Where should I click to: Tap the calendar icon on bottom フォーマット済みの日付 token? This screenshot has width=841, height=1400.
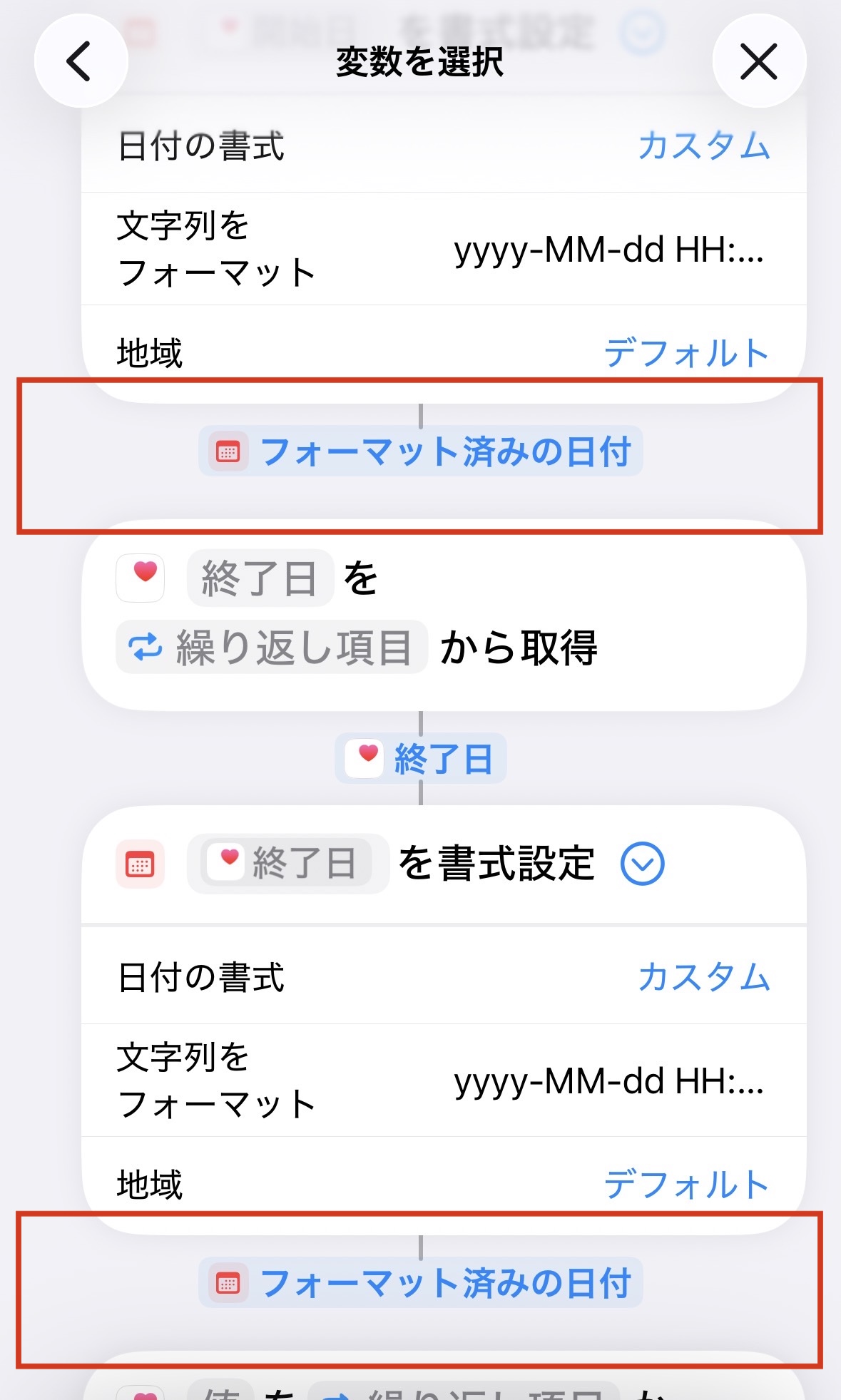tap(227, 1284)
